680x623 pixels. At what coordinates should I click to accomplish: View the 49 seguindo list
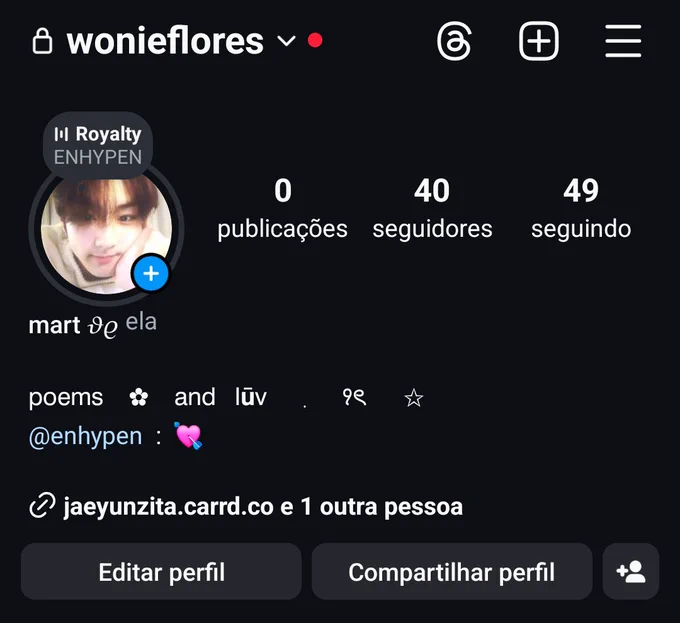tap(581, 209)
